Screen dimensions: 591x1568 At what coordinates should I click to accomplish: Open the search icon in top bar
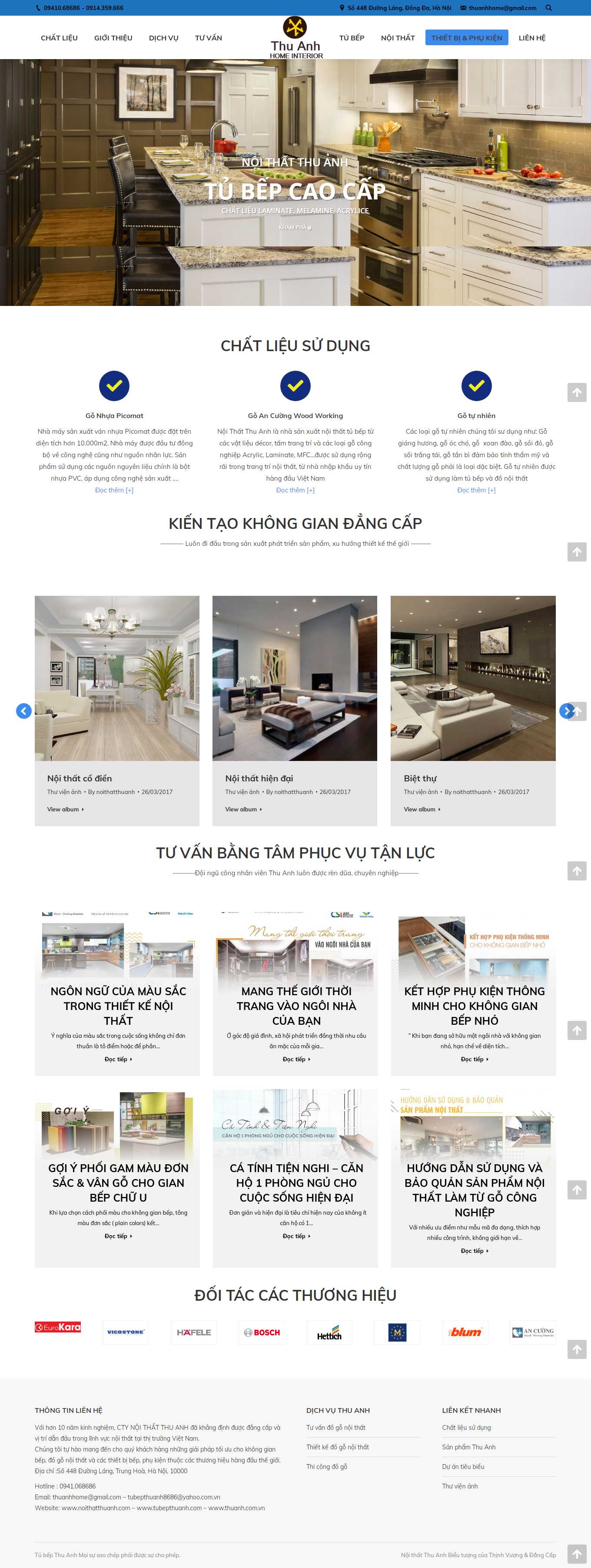(548, 8)
